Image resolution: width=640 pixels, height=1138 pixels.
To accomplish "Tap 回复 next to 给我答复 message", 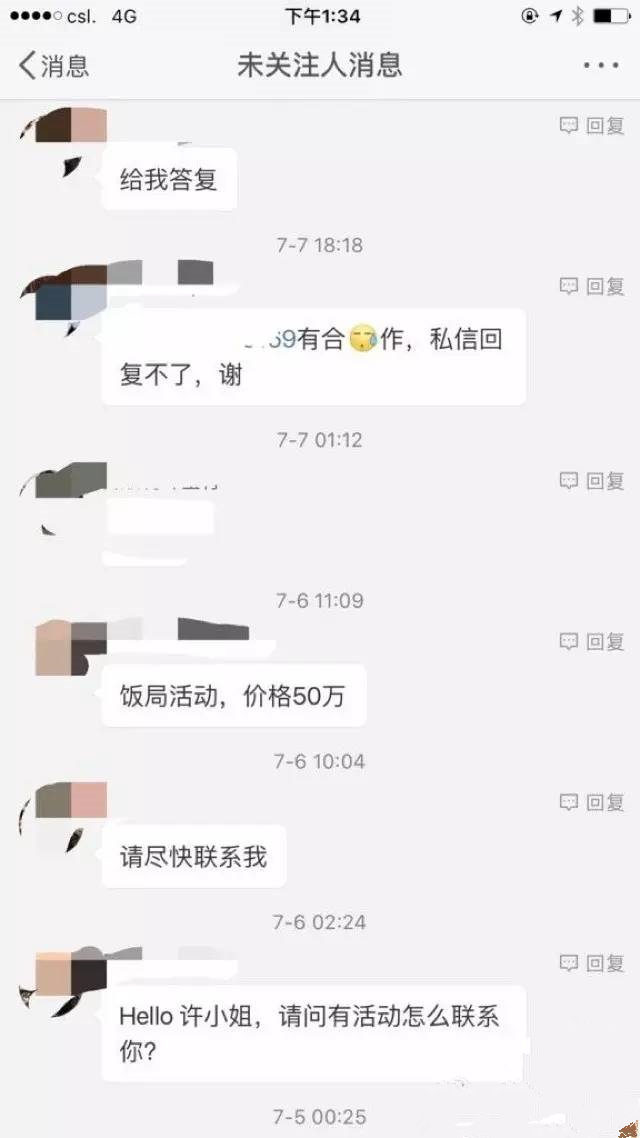I will pyautogui.click(x=592, y=126).
